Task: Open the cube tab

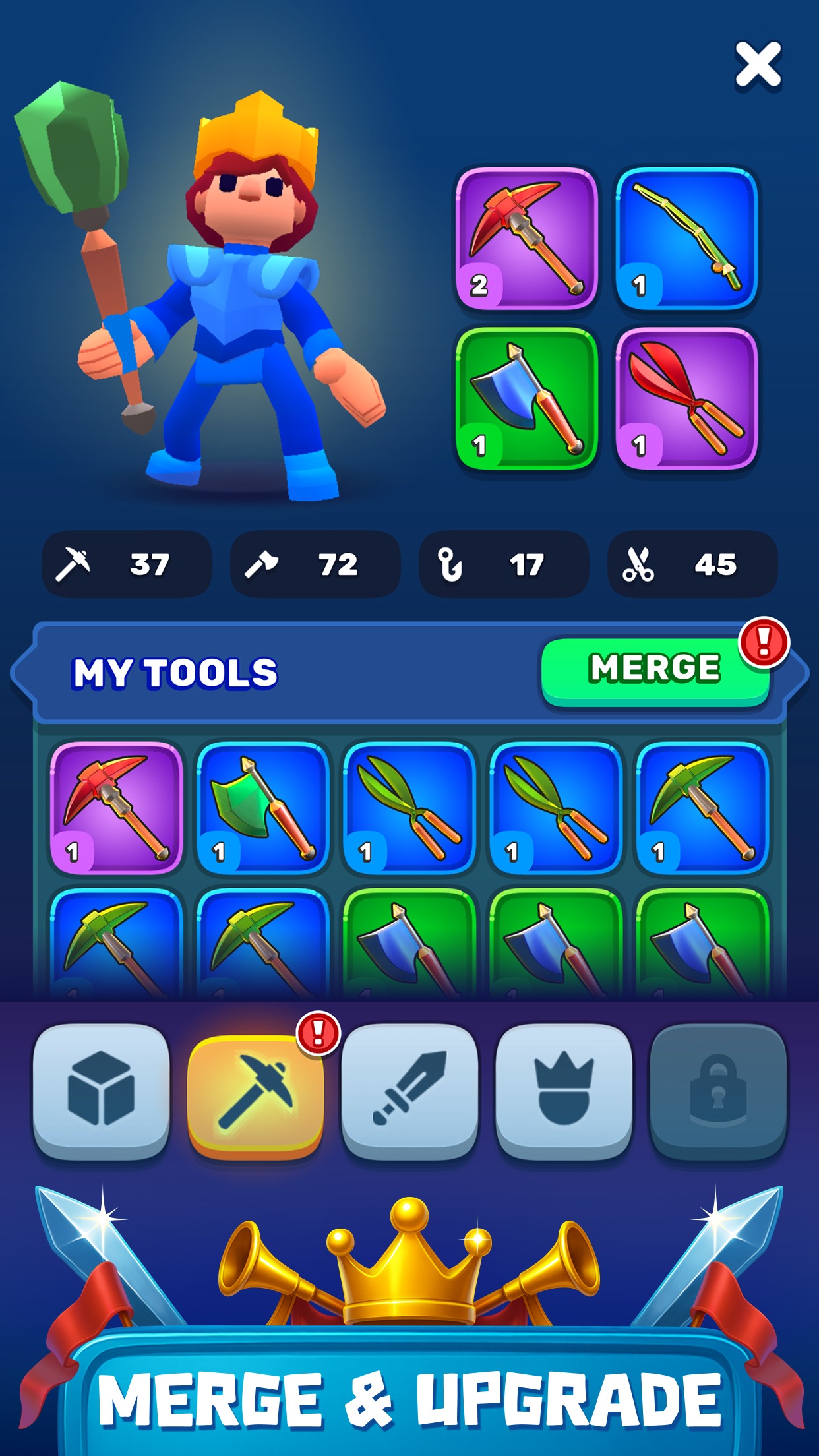Action: [101, 1091]
